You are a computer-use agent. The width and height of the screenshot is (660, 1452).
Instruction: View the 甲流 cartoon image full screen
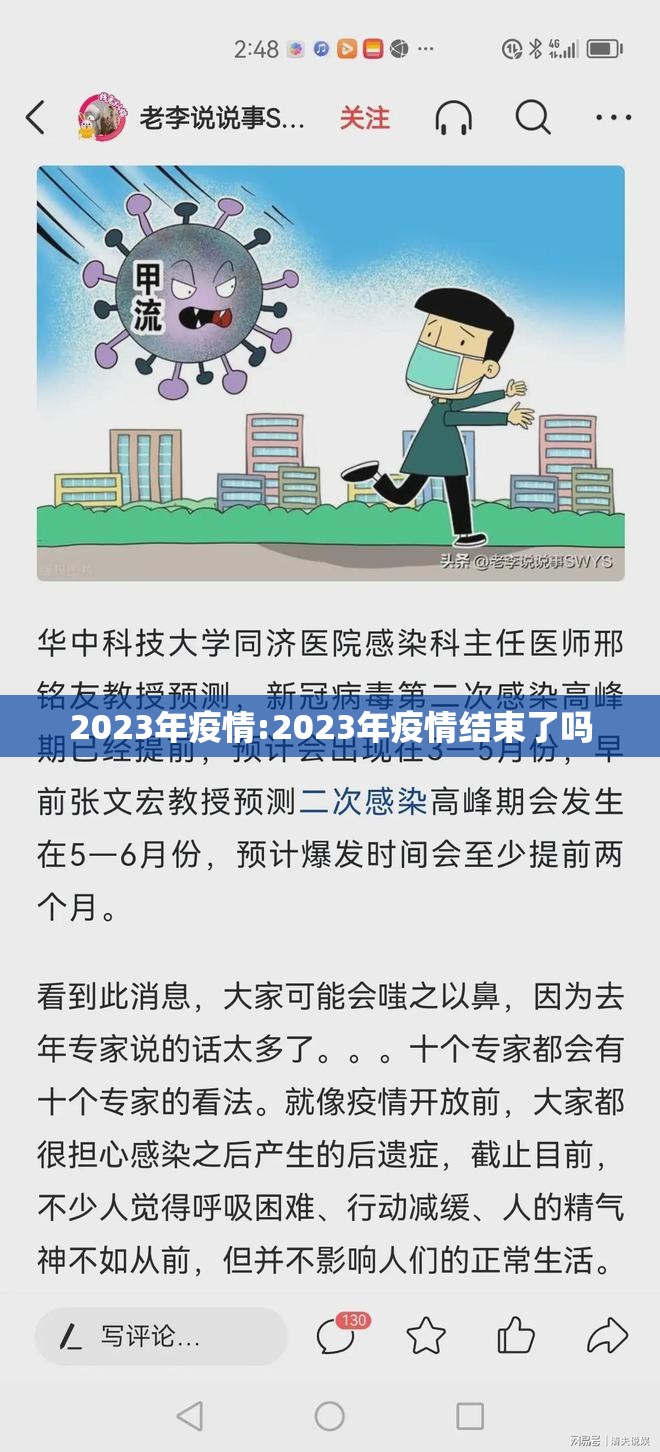coord(330,372)
